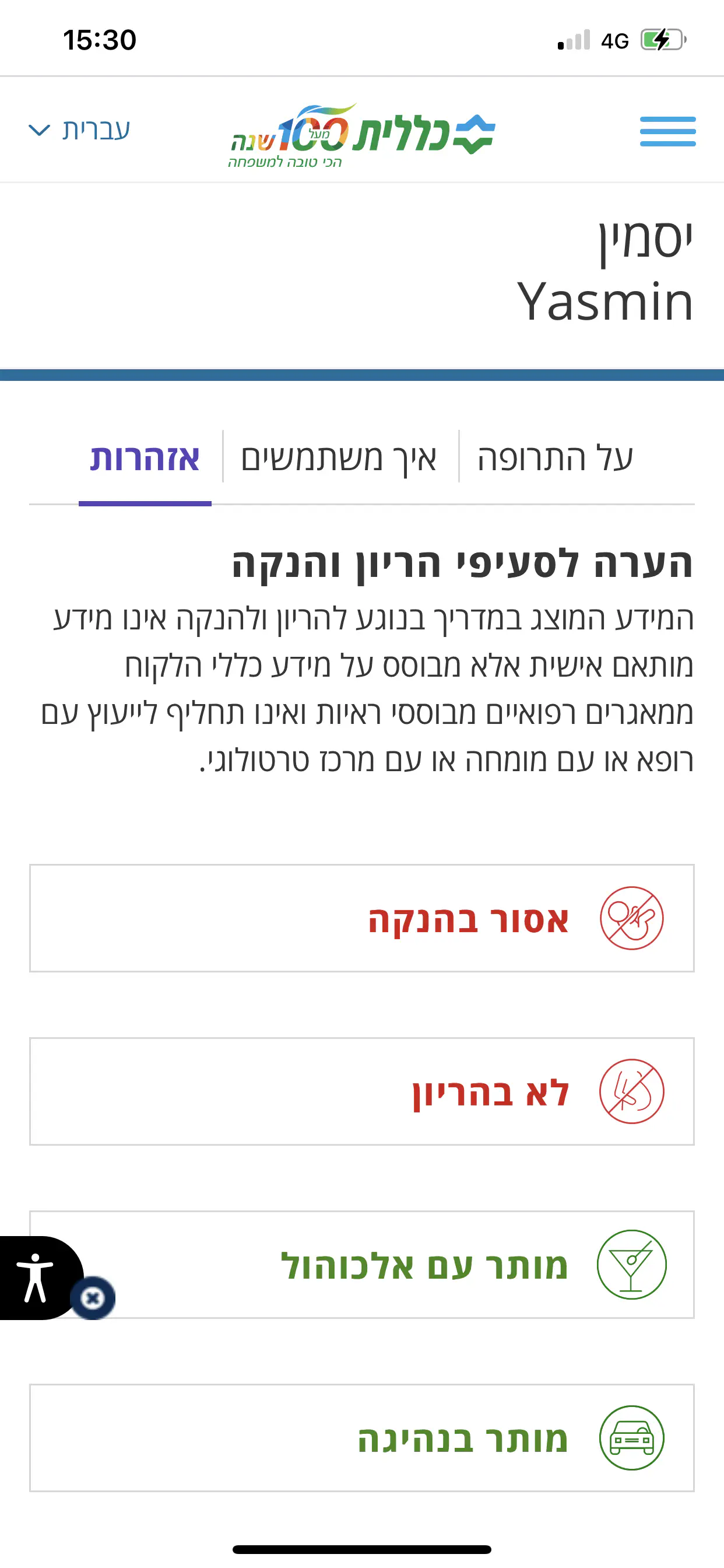Expand the אסור בהנקה warning

click(x=362, y=918)
